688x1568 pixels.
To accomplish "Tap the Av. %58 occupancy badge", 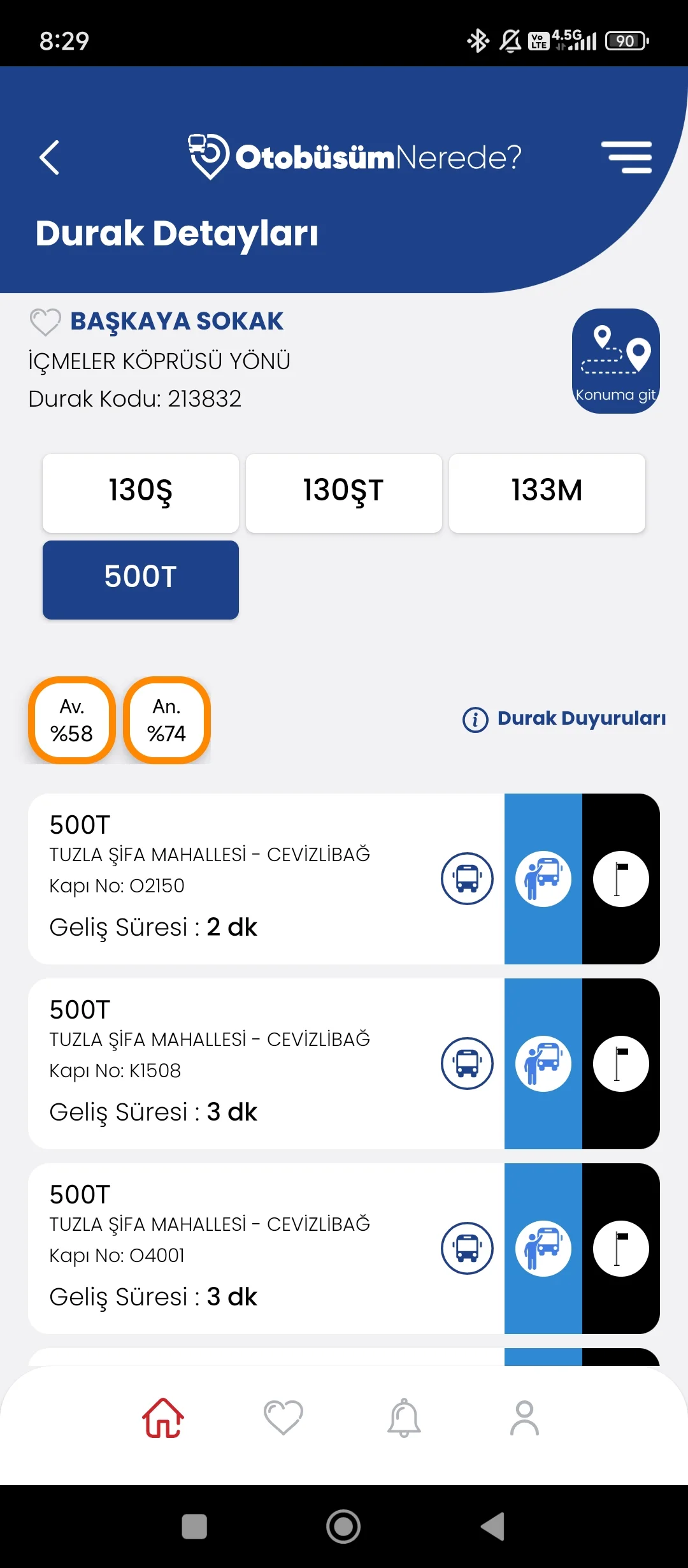I will (71, 720).
